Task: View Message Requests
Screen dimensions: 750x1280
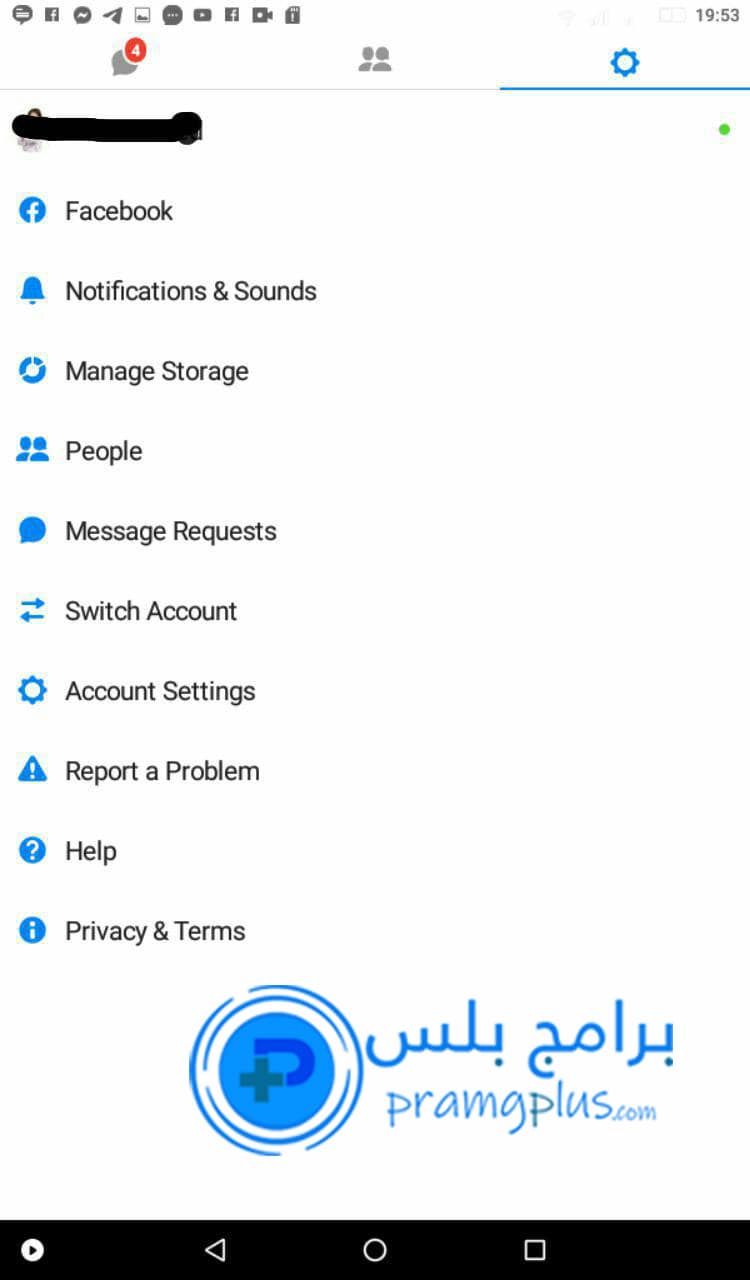Action: [170, 531]
